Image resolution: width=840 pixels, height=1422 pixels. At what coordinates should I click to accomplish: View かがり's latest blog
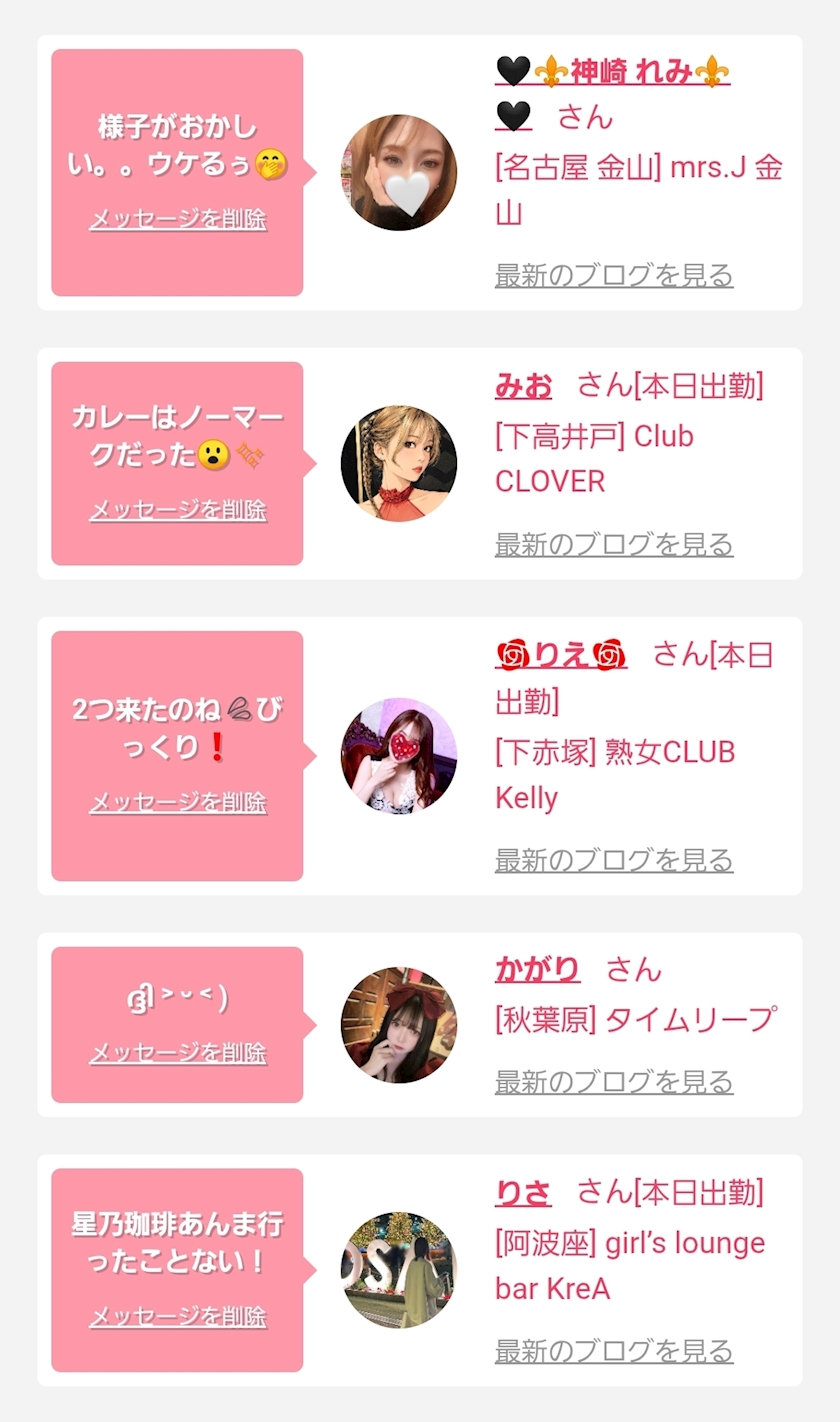[614, 1082]
